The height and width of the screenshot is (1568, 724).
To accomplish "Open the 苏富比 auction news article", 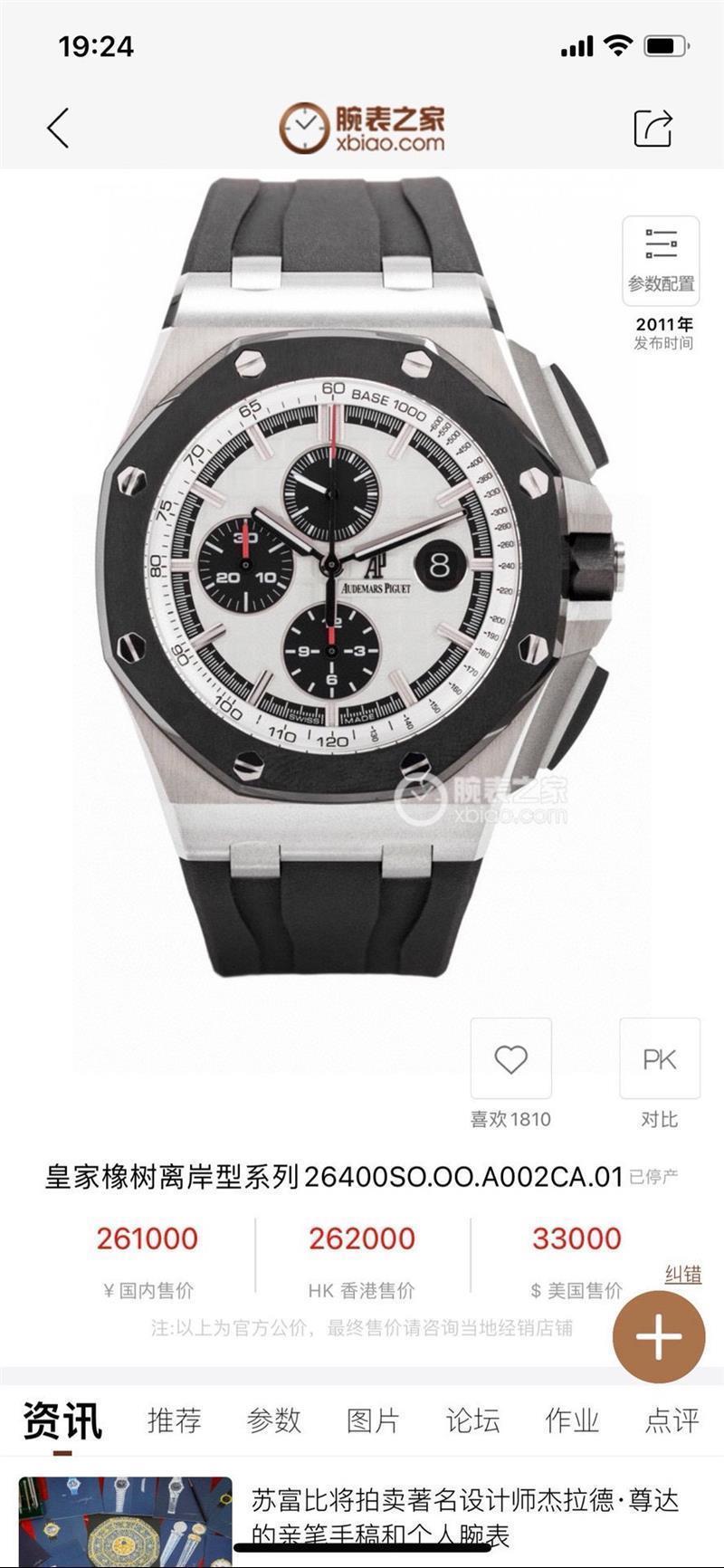I will click(464, 1516).
